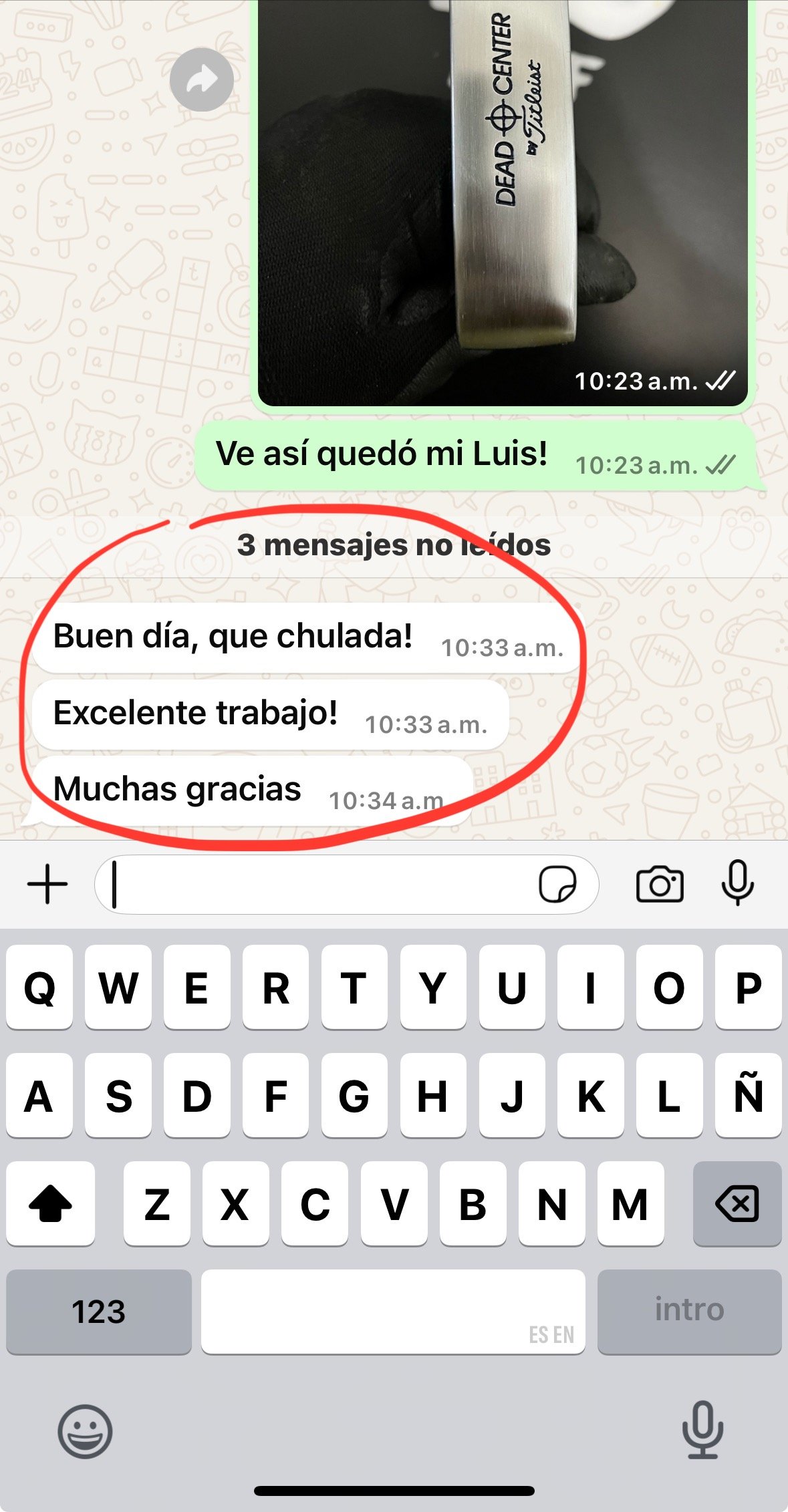
Task: Tap the backspace key
Action: (x=737, y=1203)
